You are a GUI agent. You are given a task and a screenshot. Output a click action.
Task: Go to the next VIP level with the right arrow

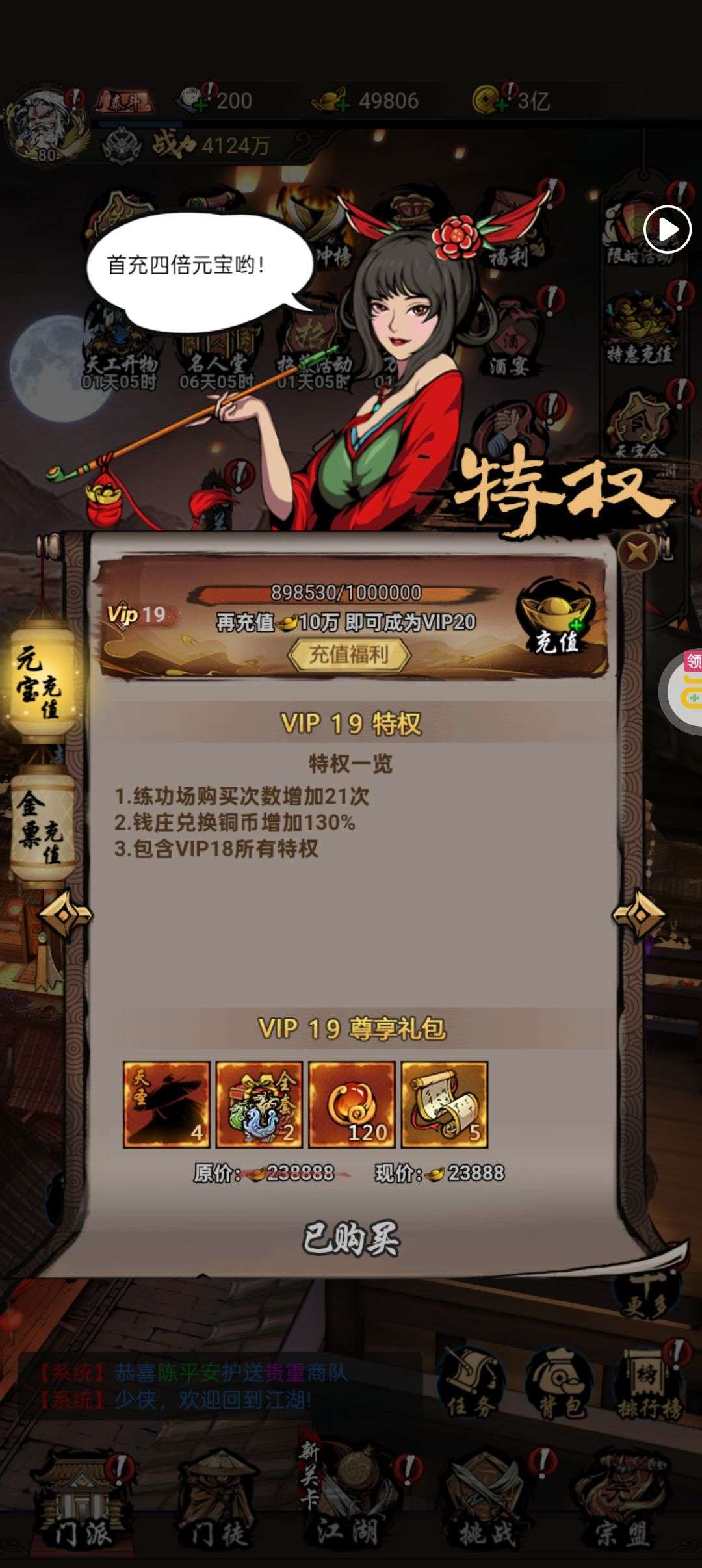coord(639,915)
